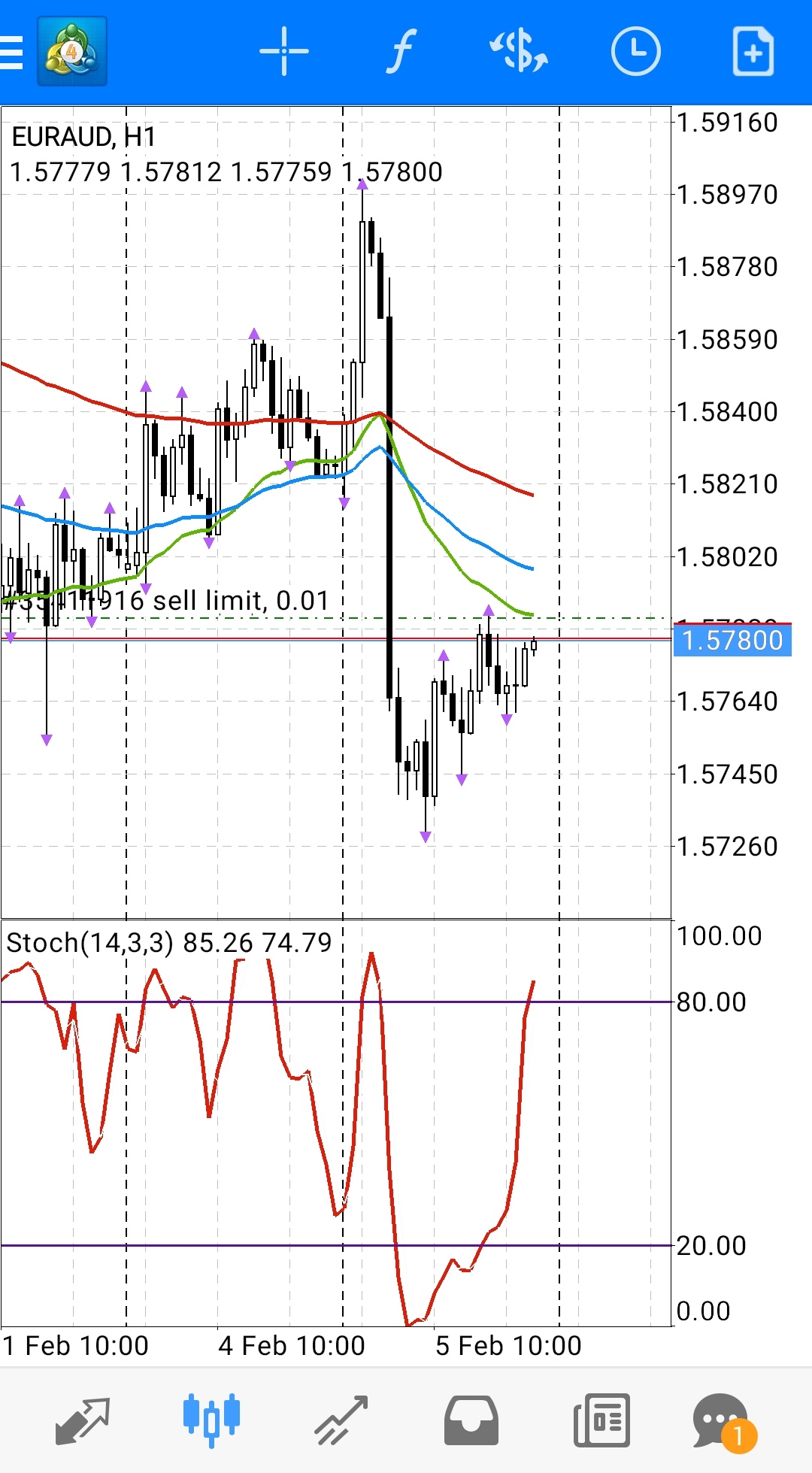Go to the Trade tab
The image size is (812, 1473).
point(341,1420)
